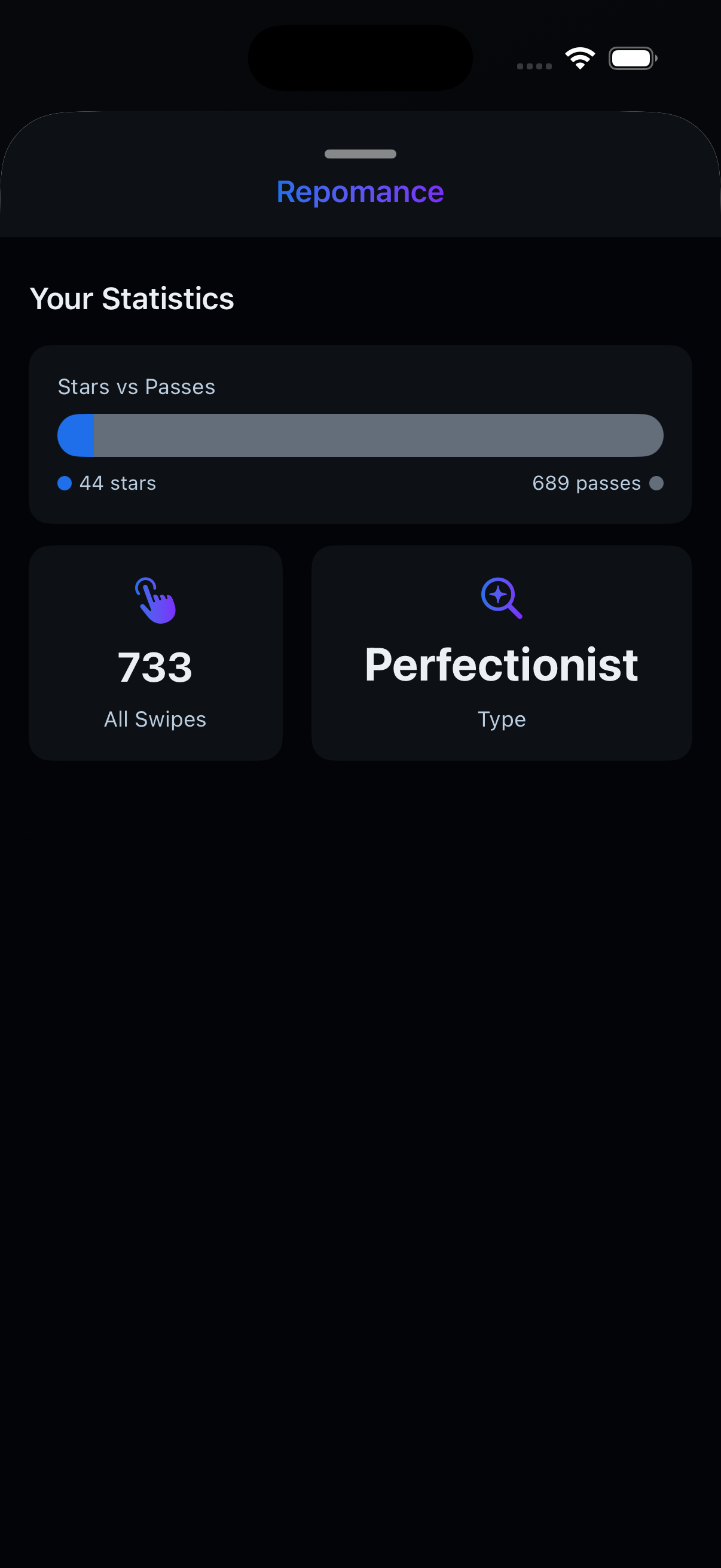Toggle the Perfectionist type card

502,653
